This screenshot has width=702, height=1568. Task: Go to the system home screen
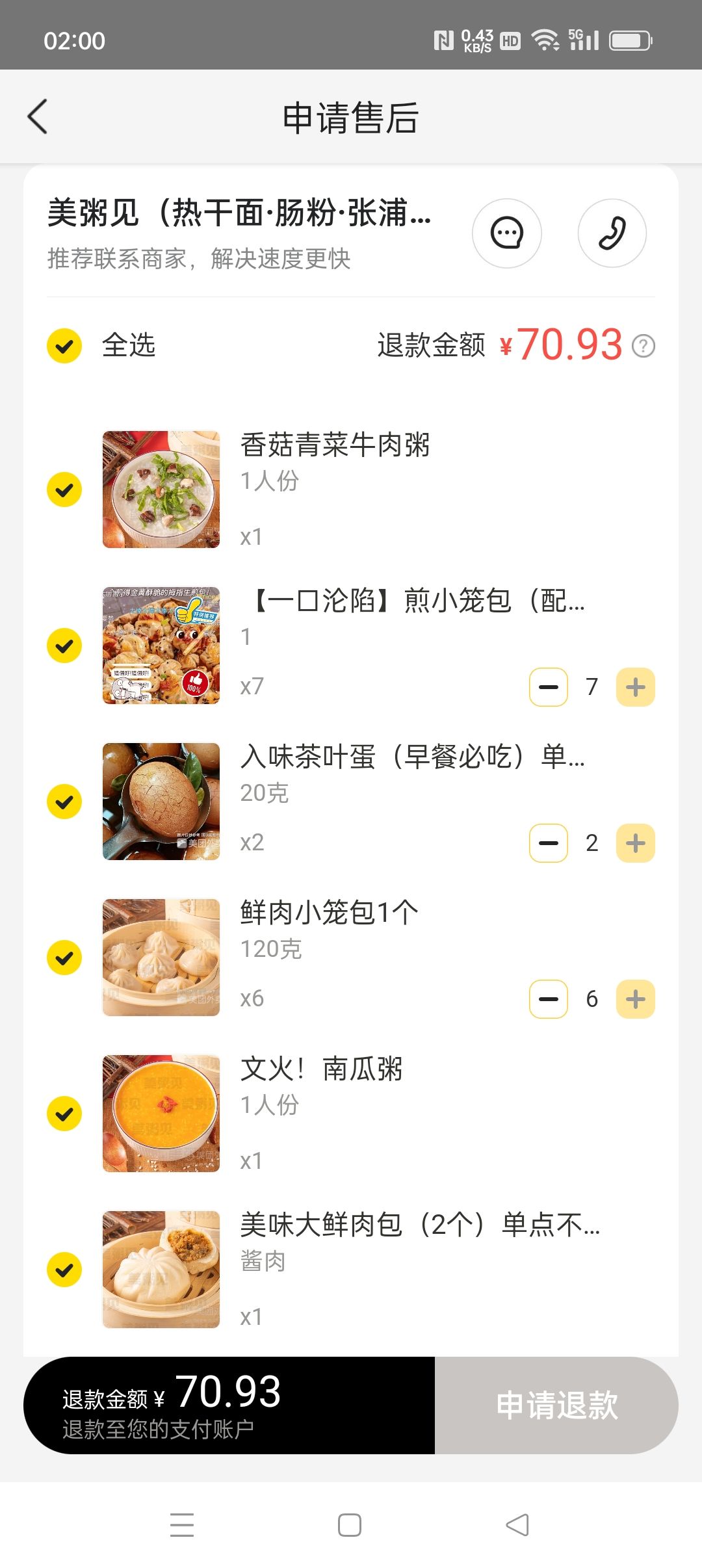tap(350, 1525)
